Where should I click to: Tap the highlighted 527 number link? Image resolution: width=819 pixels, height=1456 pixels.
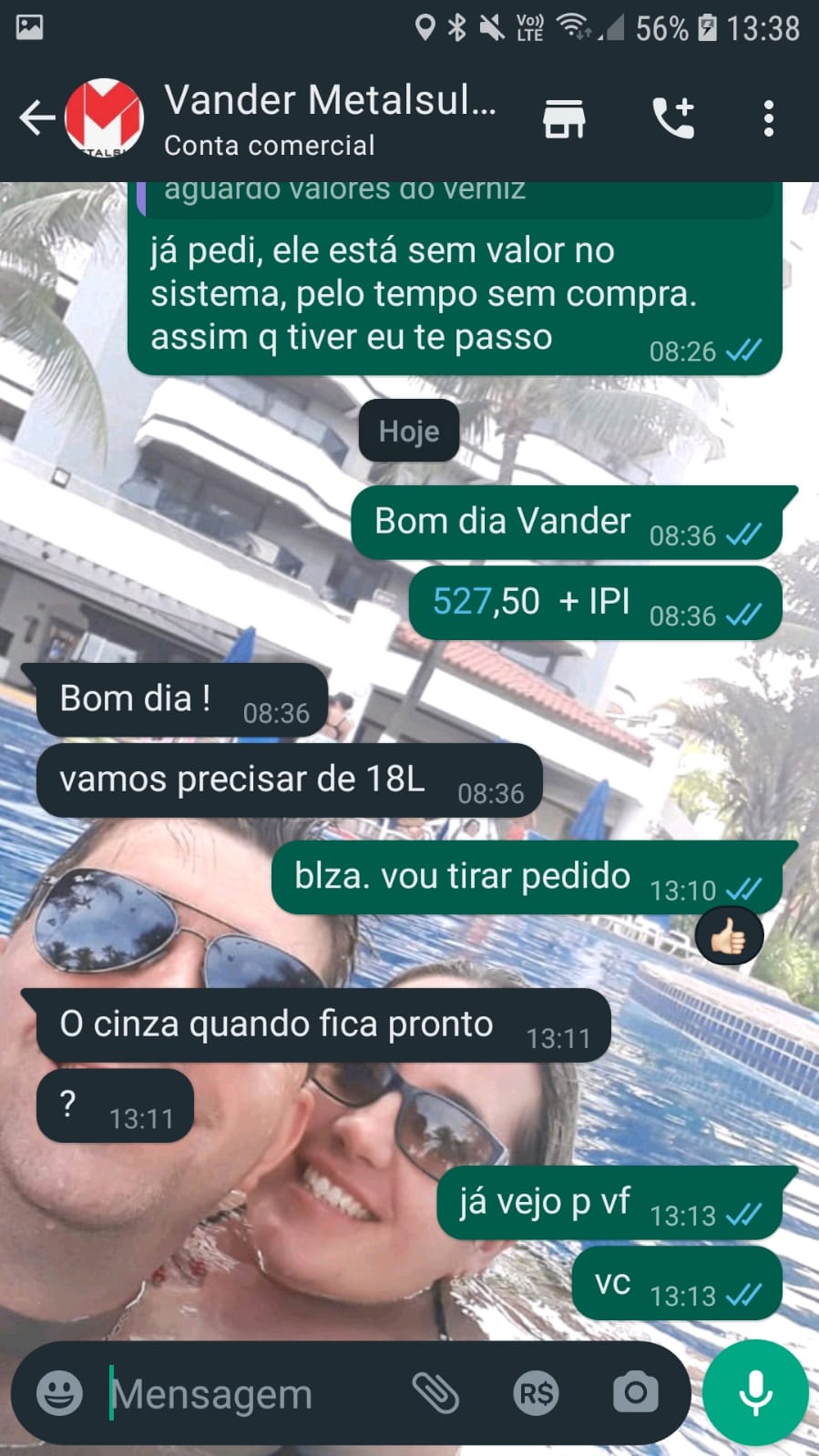[463, 601]
